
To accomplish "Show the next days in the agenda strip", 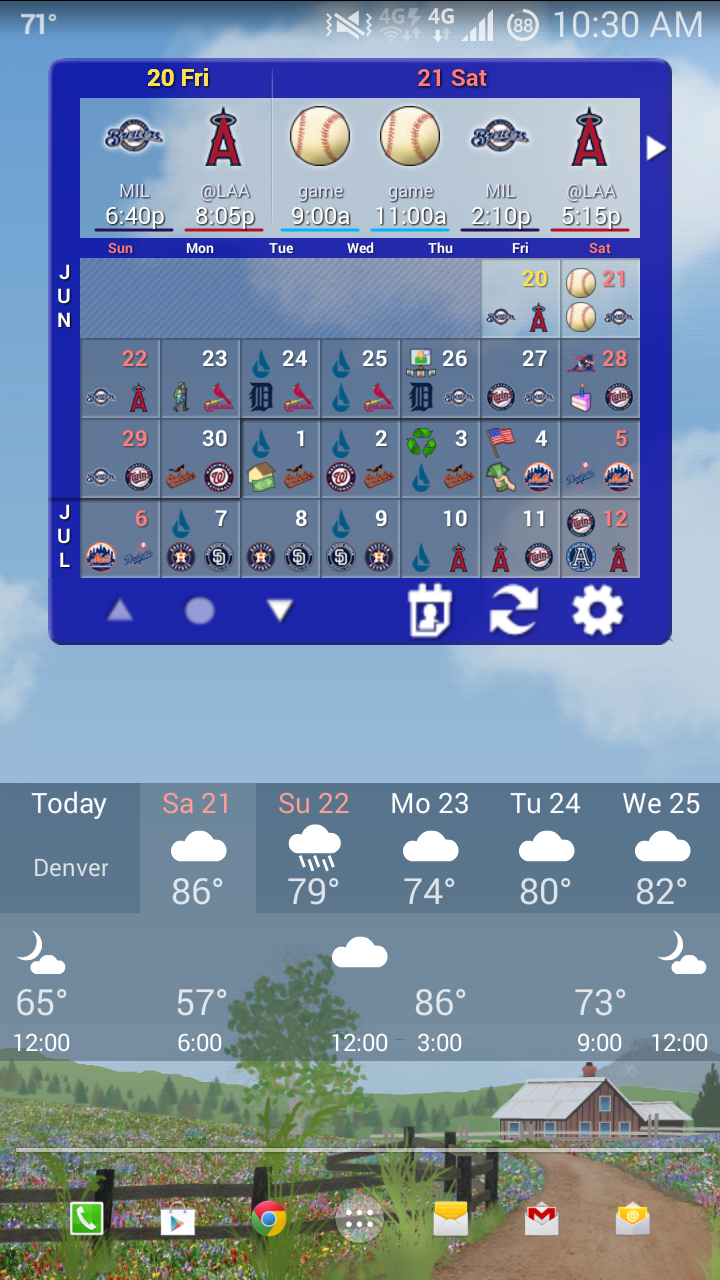I will (x=655, y=149).
